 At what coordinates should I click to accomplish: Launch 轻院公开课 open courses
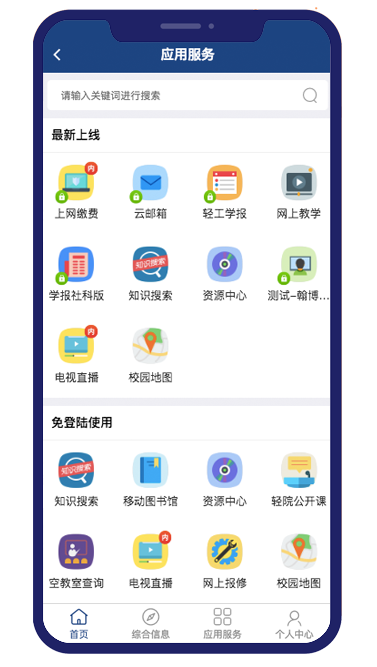click(299, 479)
